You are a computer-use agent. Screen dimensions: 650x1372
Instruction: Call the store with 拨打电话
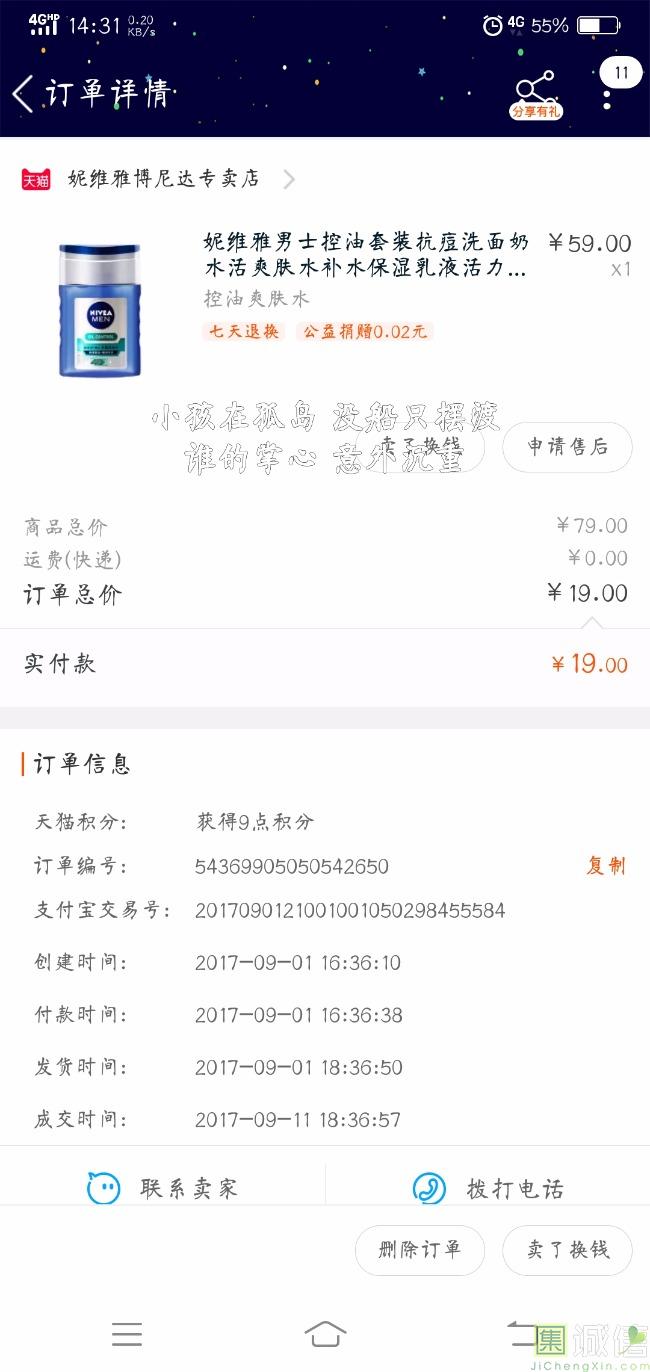(x=488, y=1188)
